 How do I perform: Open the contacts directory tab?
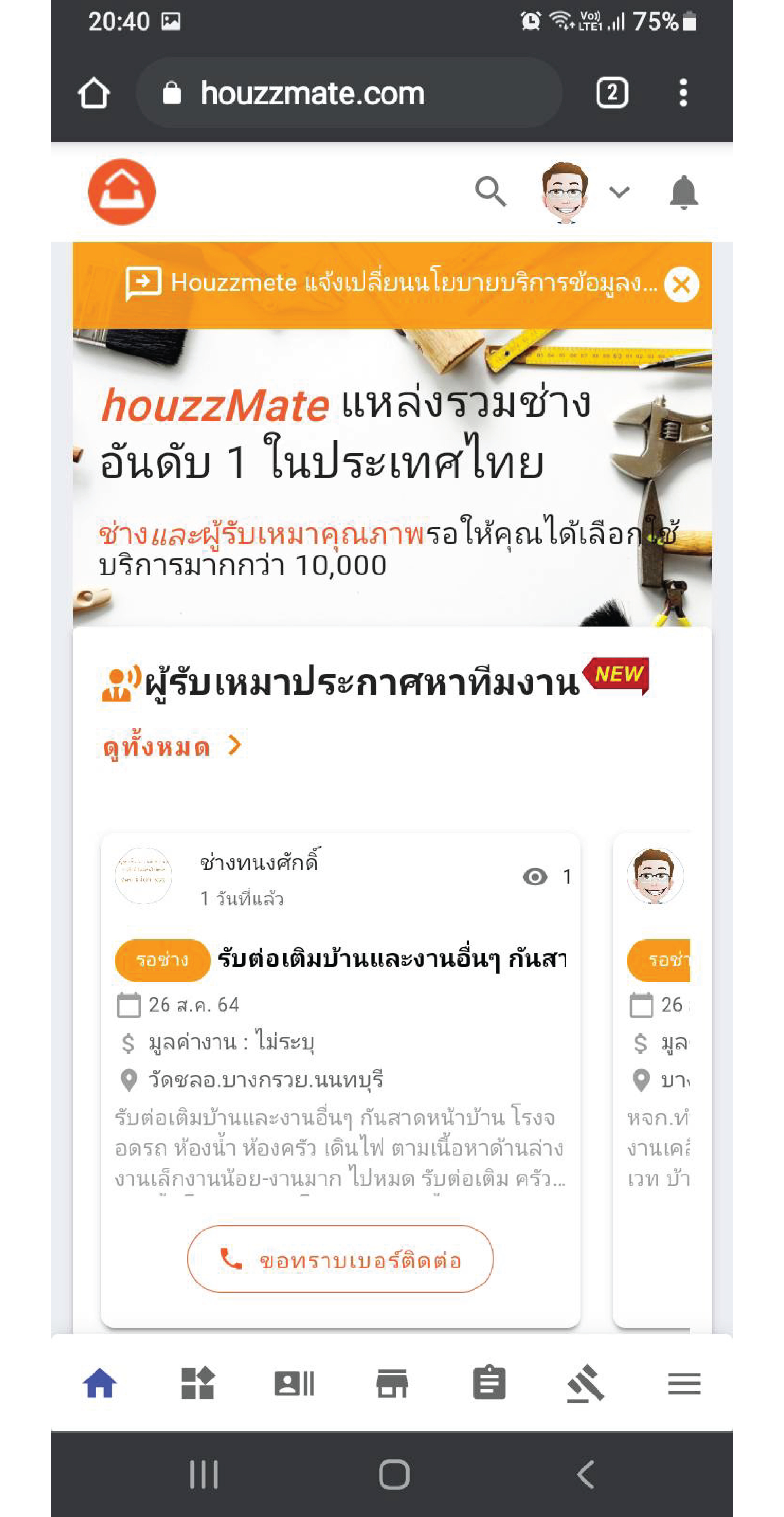(294, 1383)
